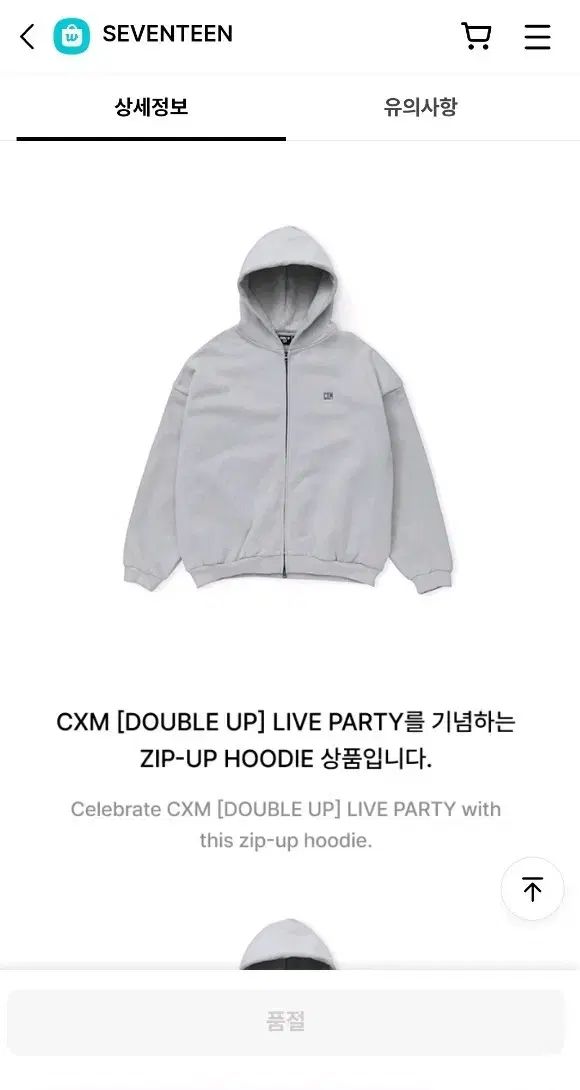Open the hamburger menu
The width and height of the screenshot is (580, 1090).
pyautogui.click(x=537, y=37)
